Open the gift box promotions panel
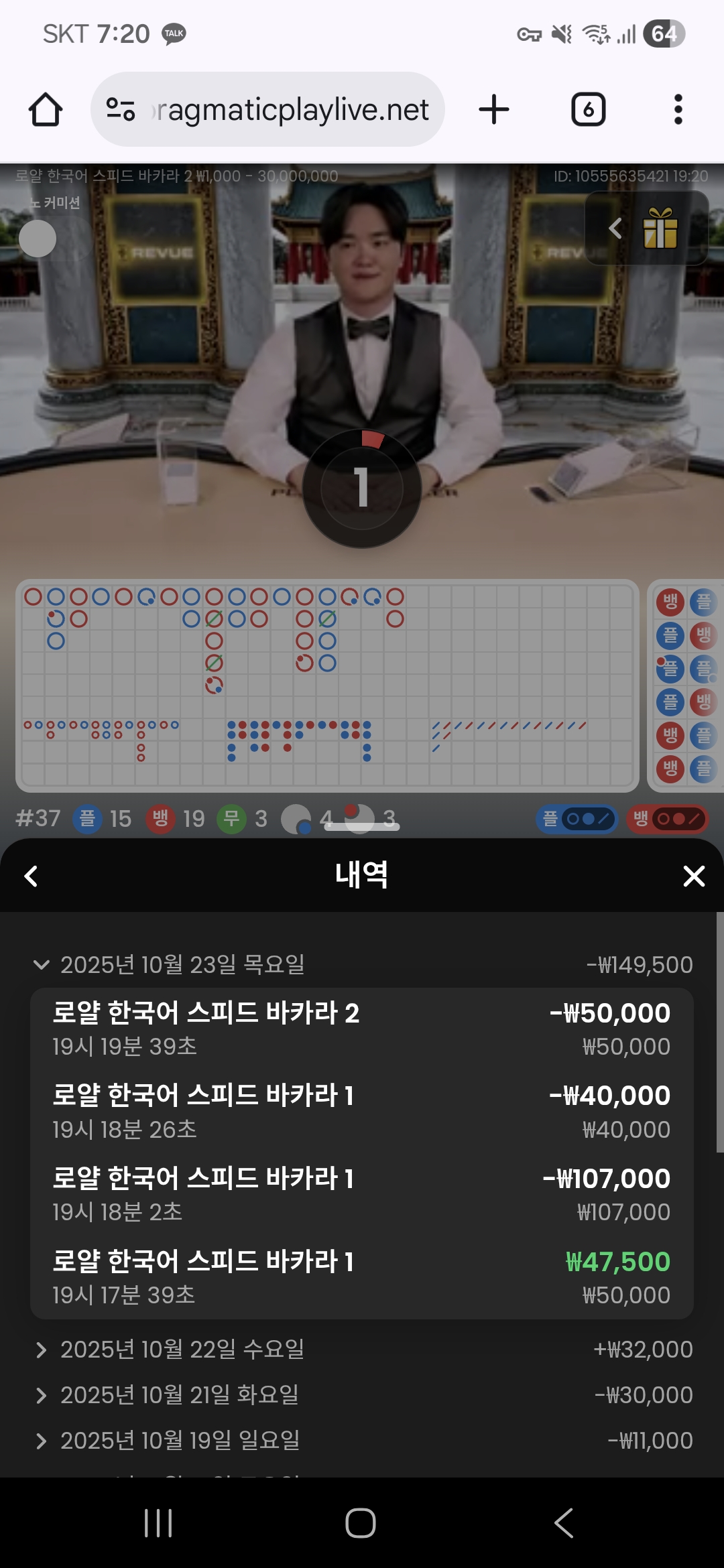The image size is (724, 1568). pos(660,228)
